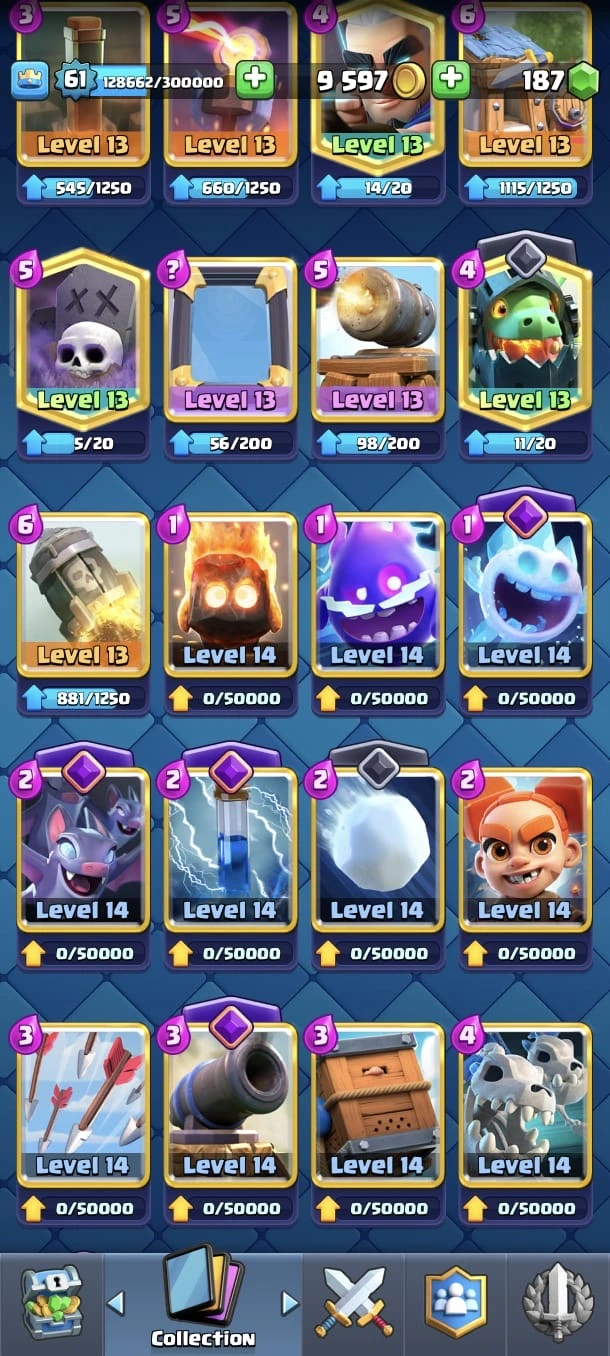
Task: Tap the green plus beside the XP bar
Action: 255,80
